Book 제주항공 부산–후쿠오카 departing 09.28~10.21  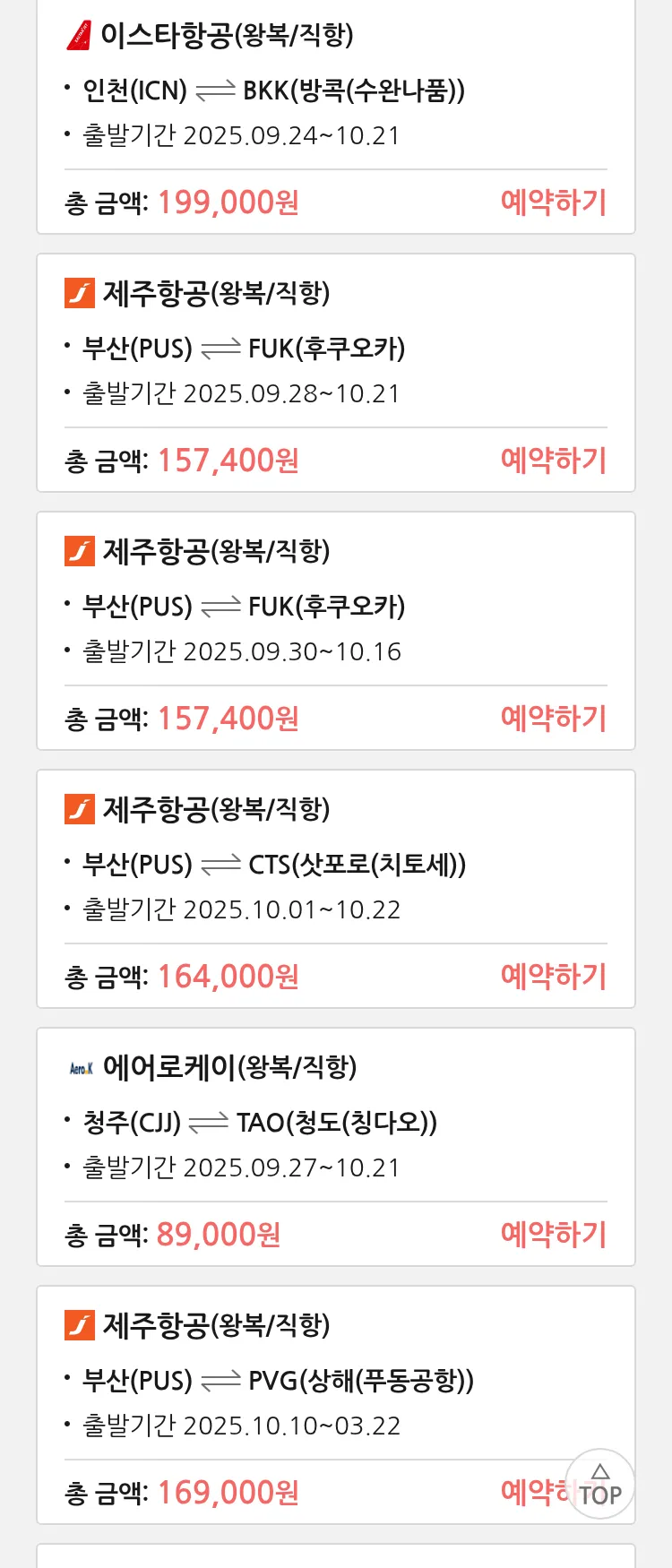[x=553, y=461]
